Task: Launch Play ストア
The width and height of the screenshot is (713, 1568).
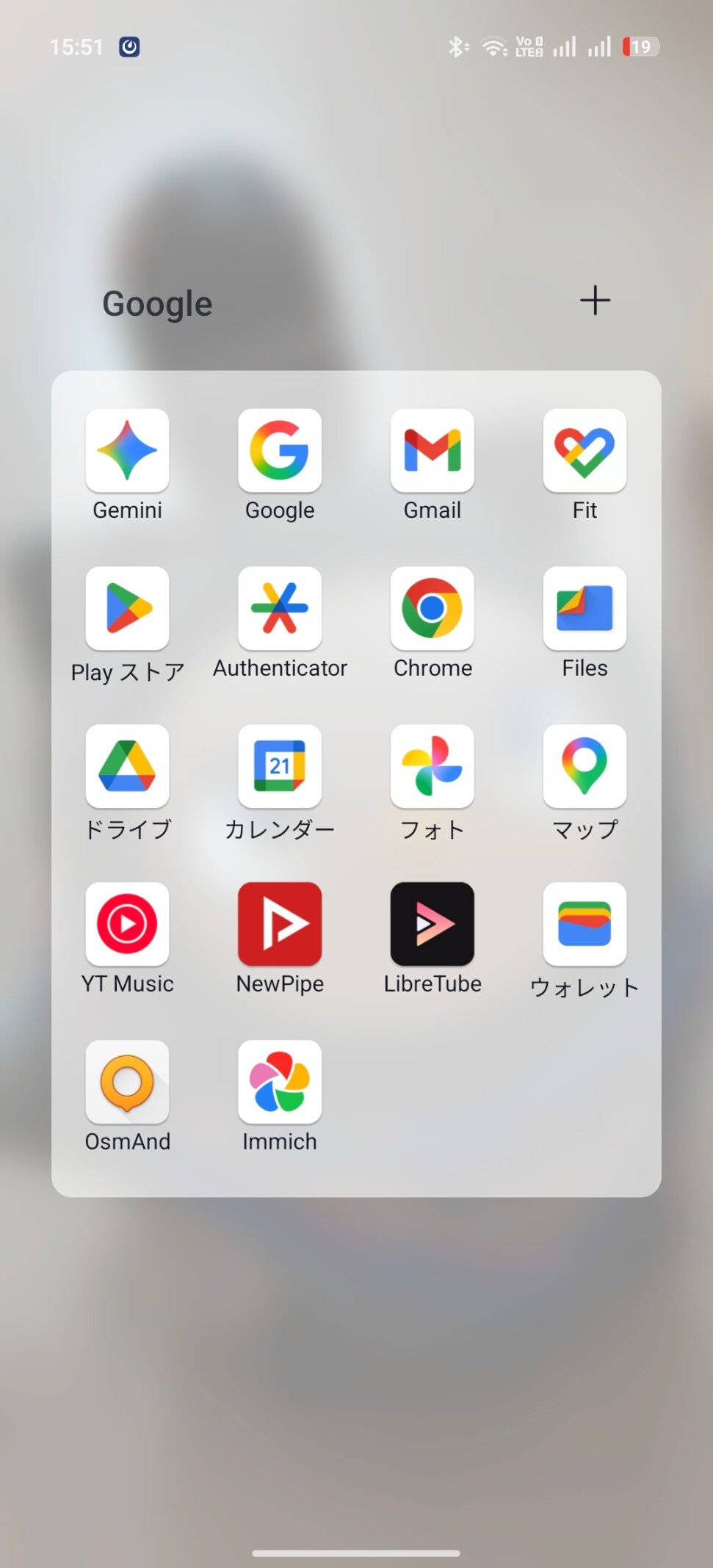Action: (127, 608)
